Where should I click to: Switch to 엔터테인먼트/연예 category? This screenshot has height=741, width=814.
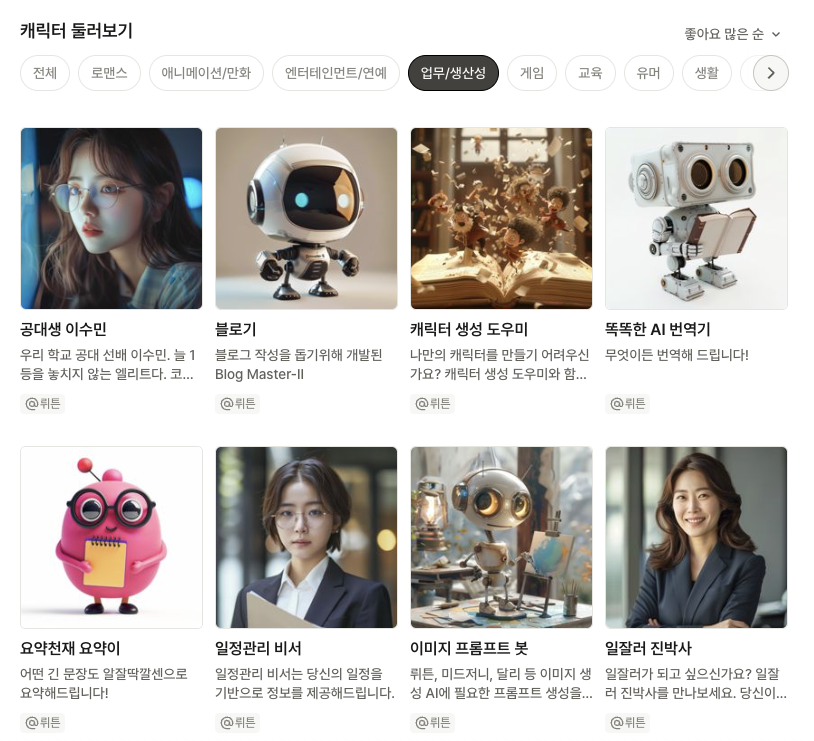(336, 73)
